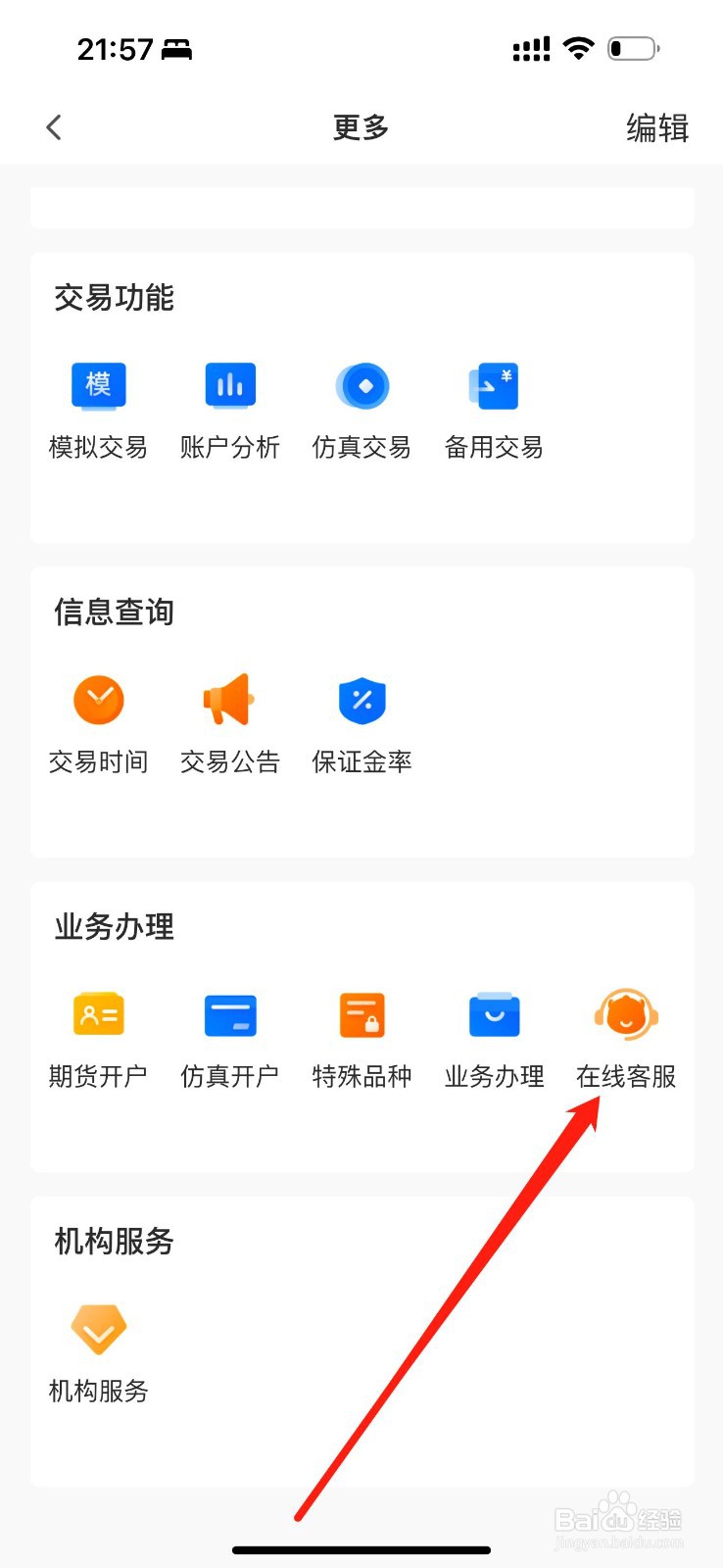Check 交易公告 announcements via megaphone icon
This screenshot has width=723, height=1568.
[x=229, y=699]
